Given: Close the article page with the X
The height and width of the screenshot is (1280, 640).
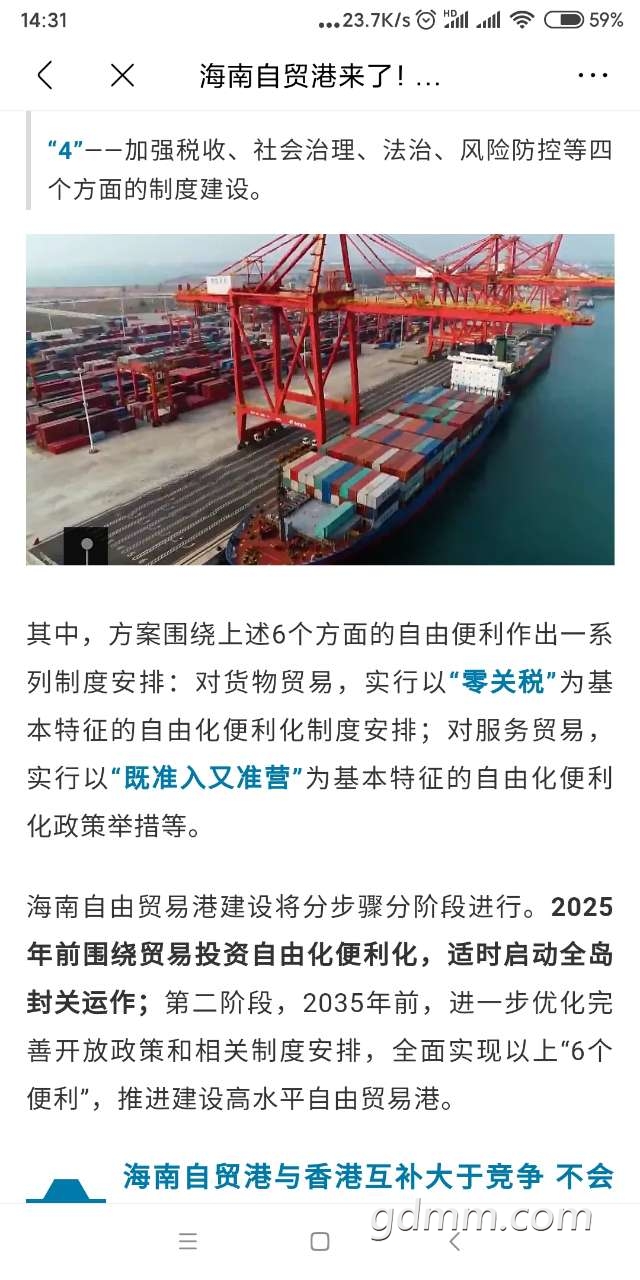Looking at the screenshot, I should tap(122, 75).
